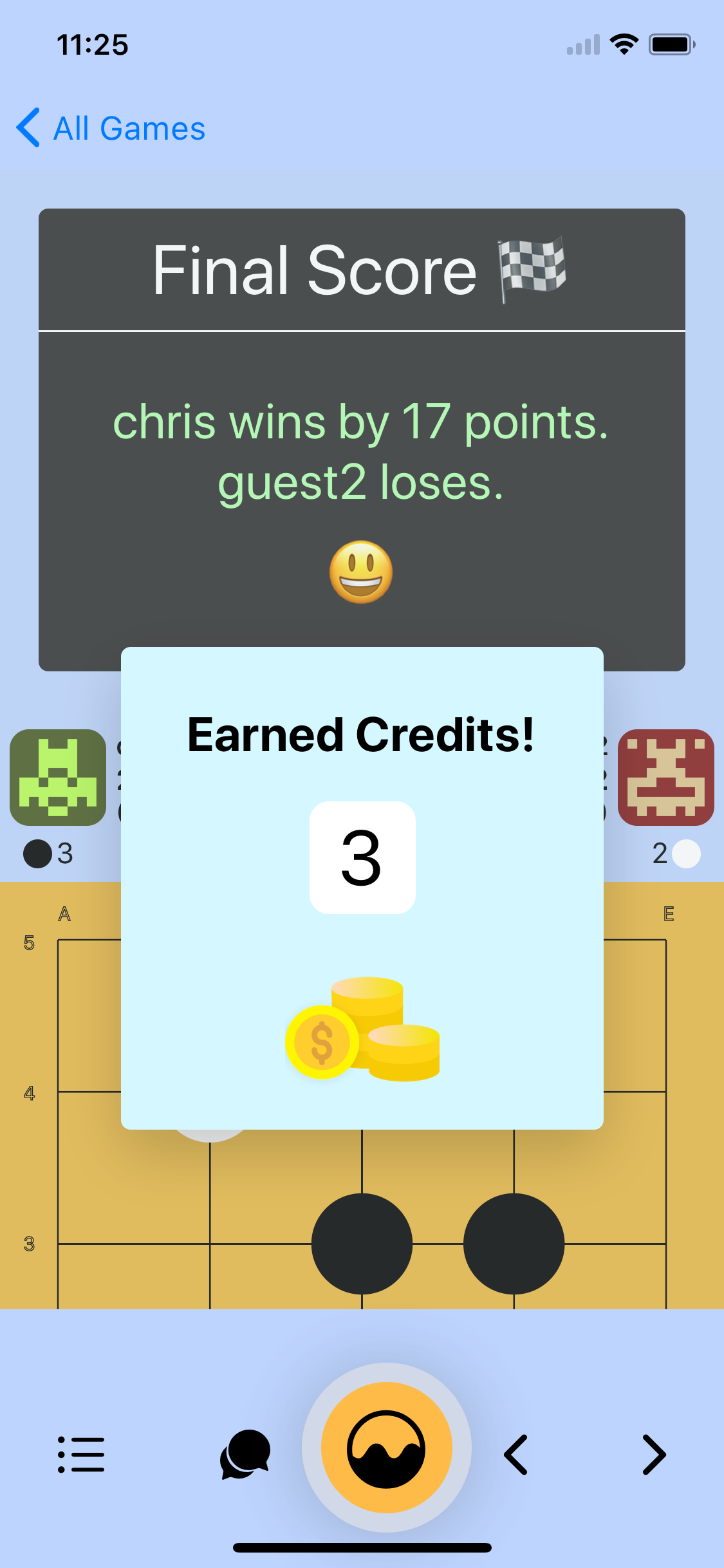Open the game chat

coord(245,1454)
